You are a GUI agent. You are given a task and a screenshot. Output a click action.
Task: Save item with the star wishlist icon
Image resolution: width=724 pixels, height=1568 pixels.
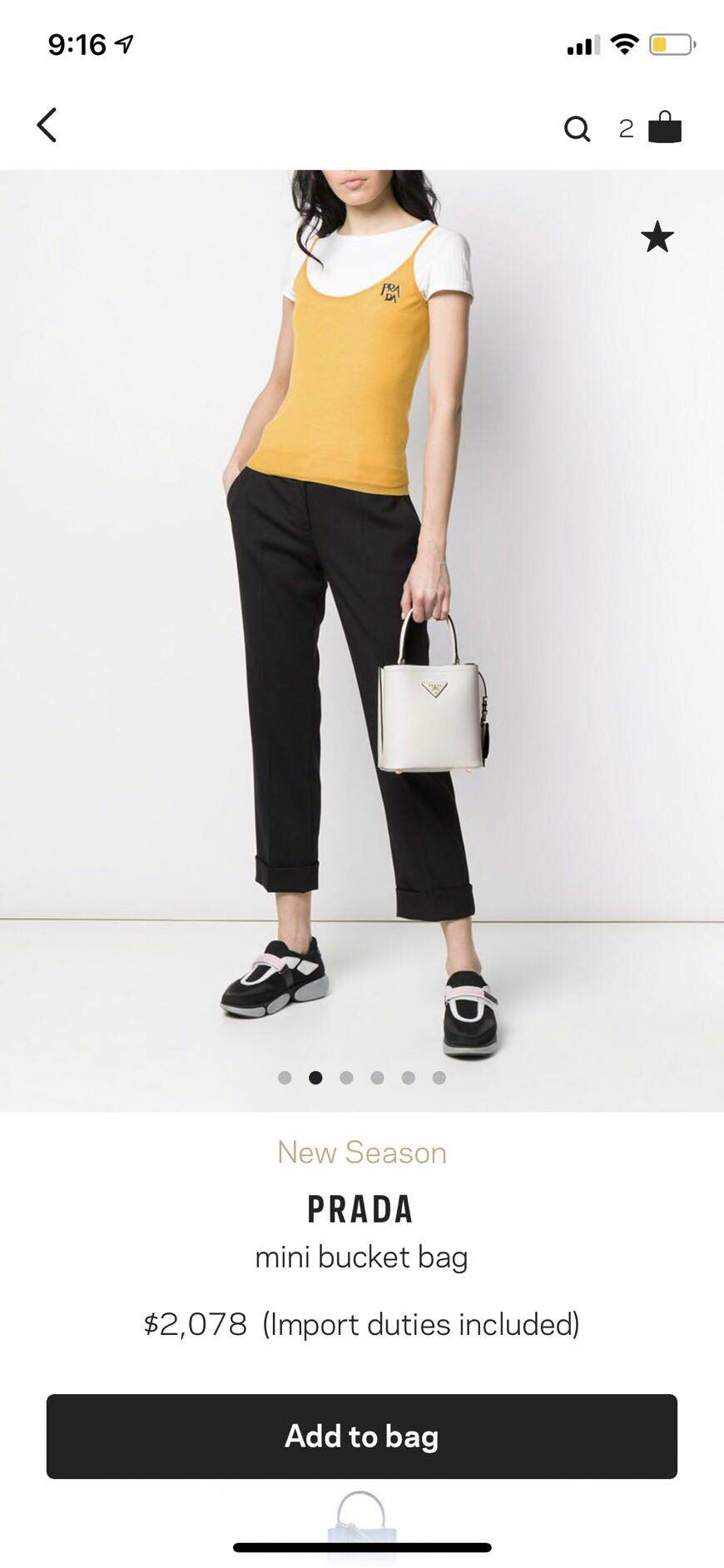pos(657,237)
